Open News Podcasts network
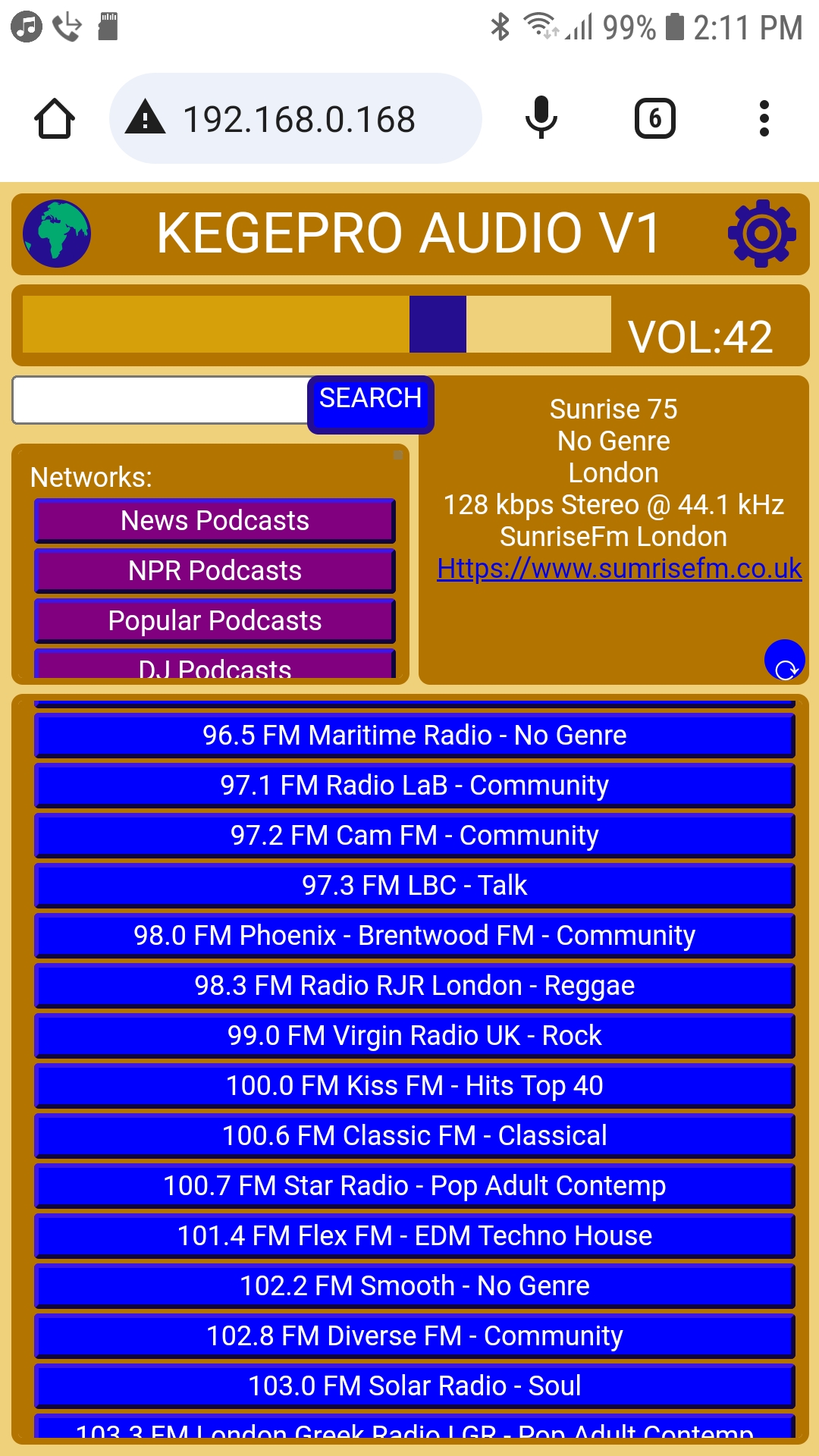Screen dimensions: 819x1456 [x=215, y=521]
